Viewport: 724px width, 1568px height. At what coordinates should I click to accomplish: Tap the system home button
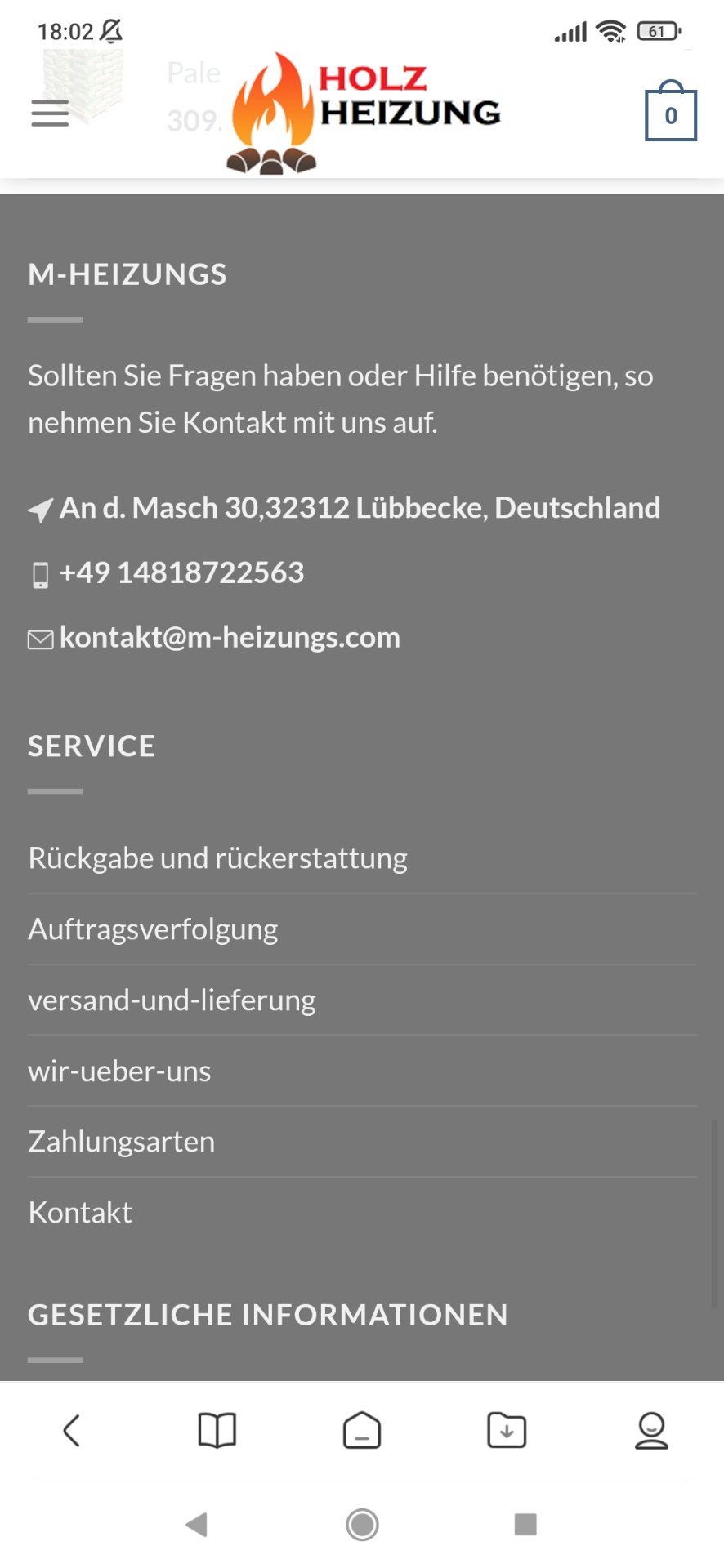(362, 1524)
